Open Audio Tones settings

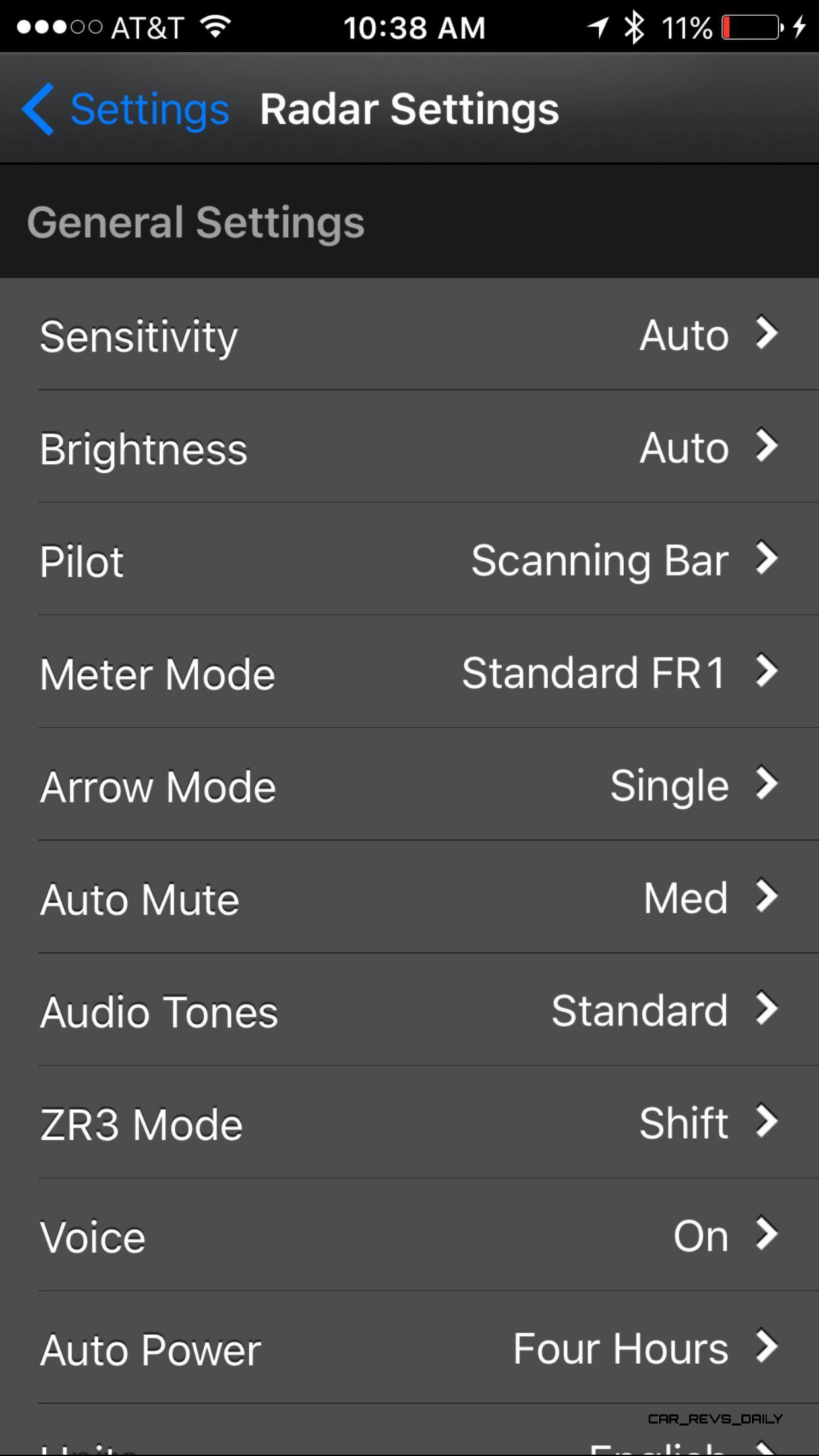(409, 1010)
